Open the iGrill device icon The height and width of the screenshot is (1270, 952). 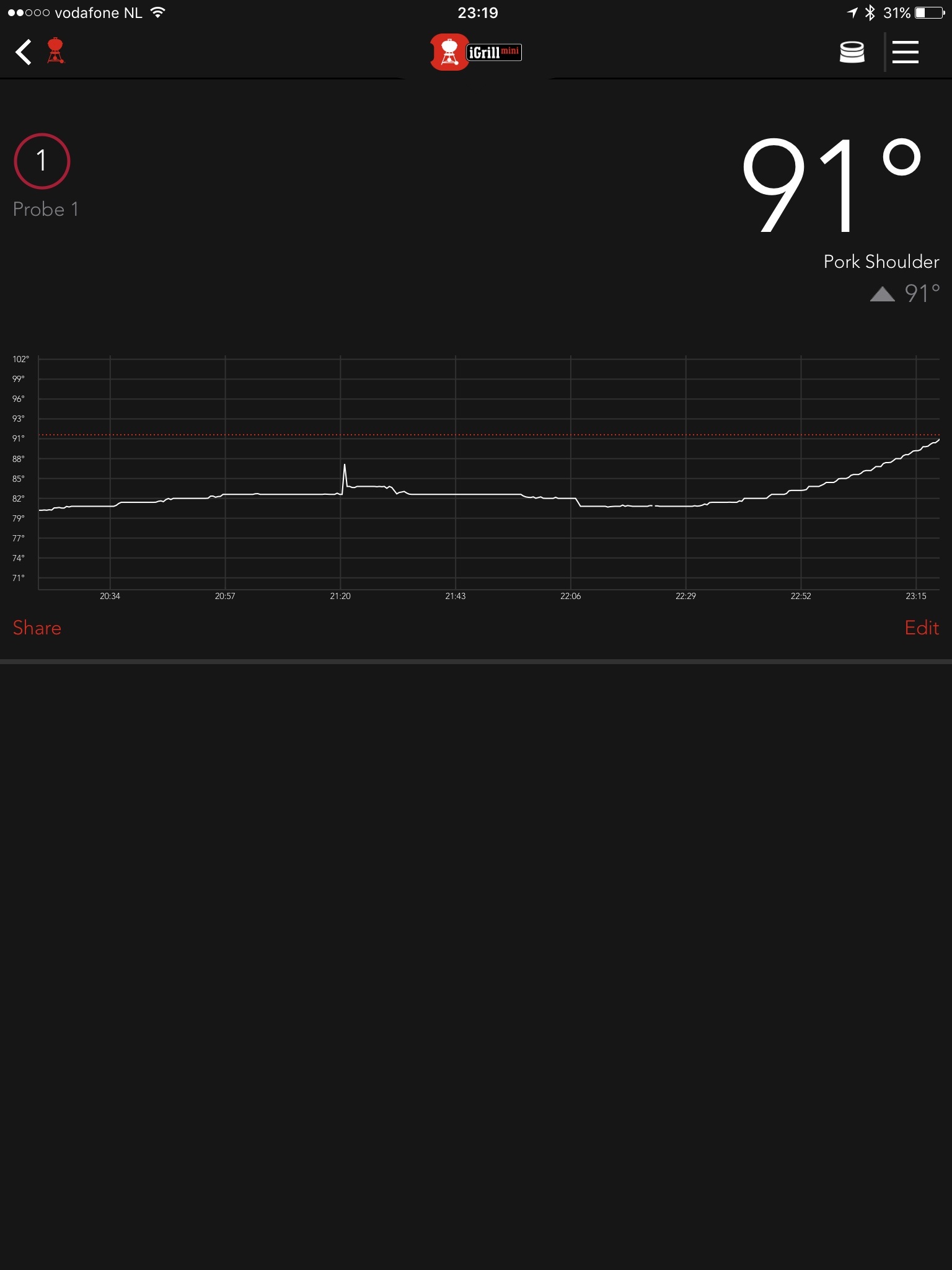(852, 52)
